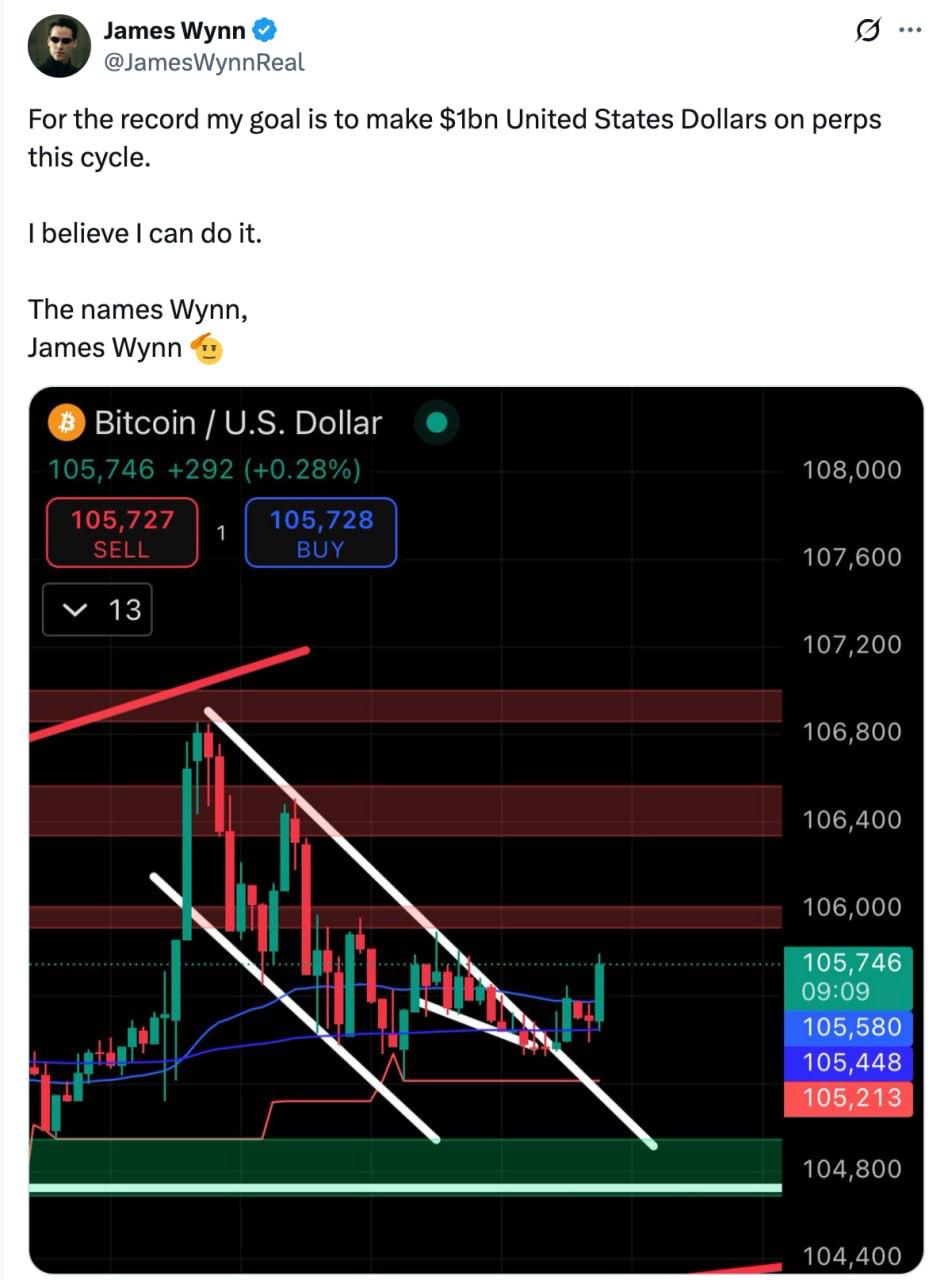This screenshot has width=948, height=1280.
Task: Open James Wynn's profile picture
Action: tap(60, 46)
